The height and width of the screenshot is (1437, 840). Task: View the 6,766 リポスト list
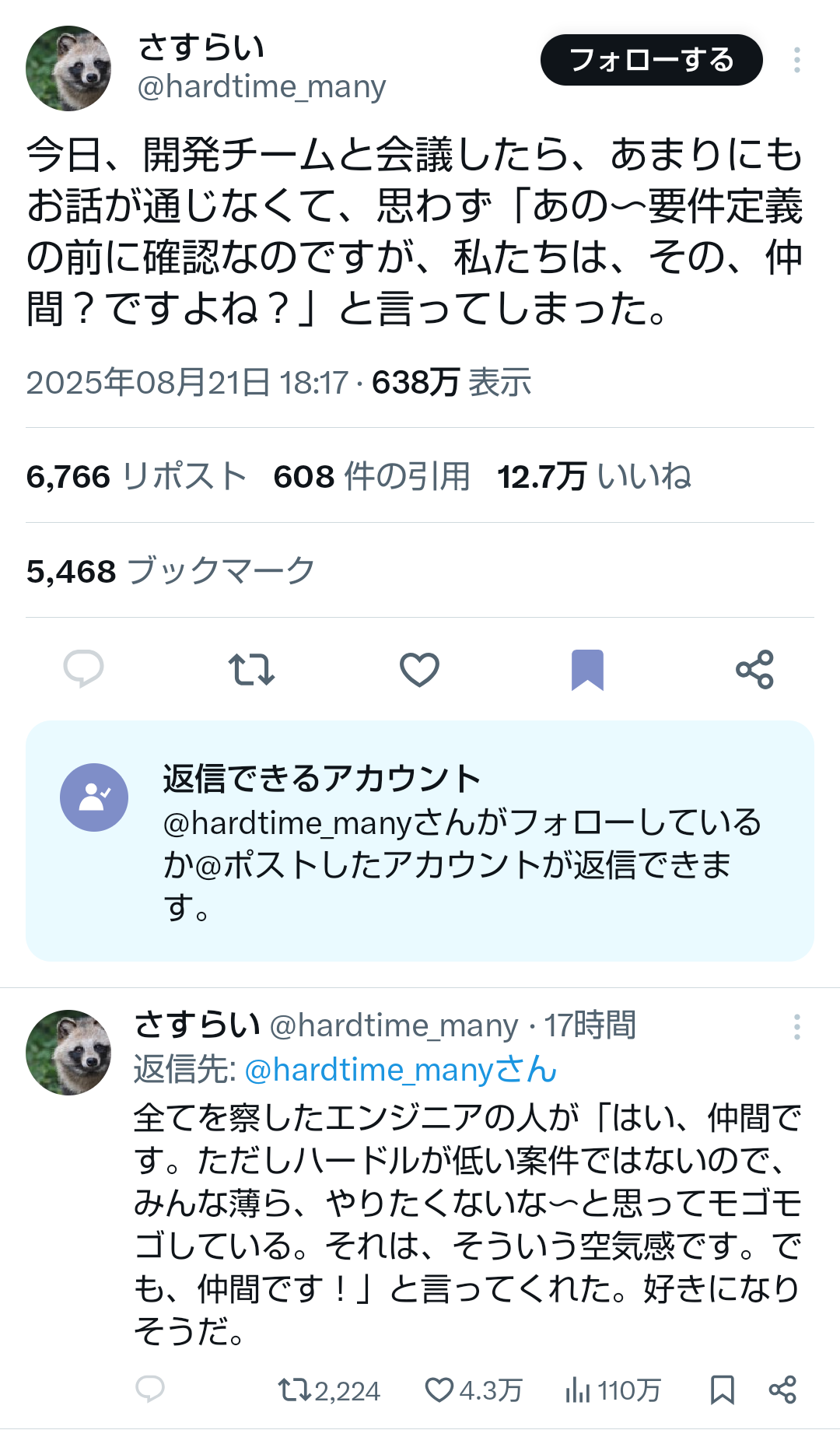(x=133, y=476)
